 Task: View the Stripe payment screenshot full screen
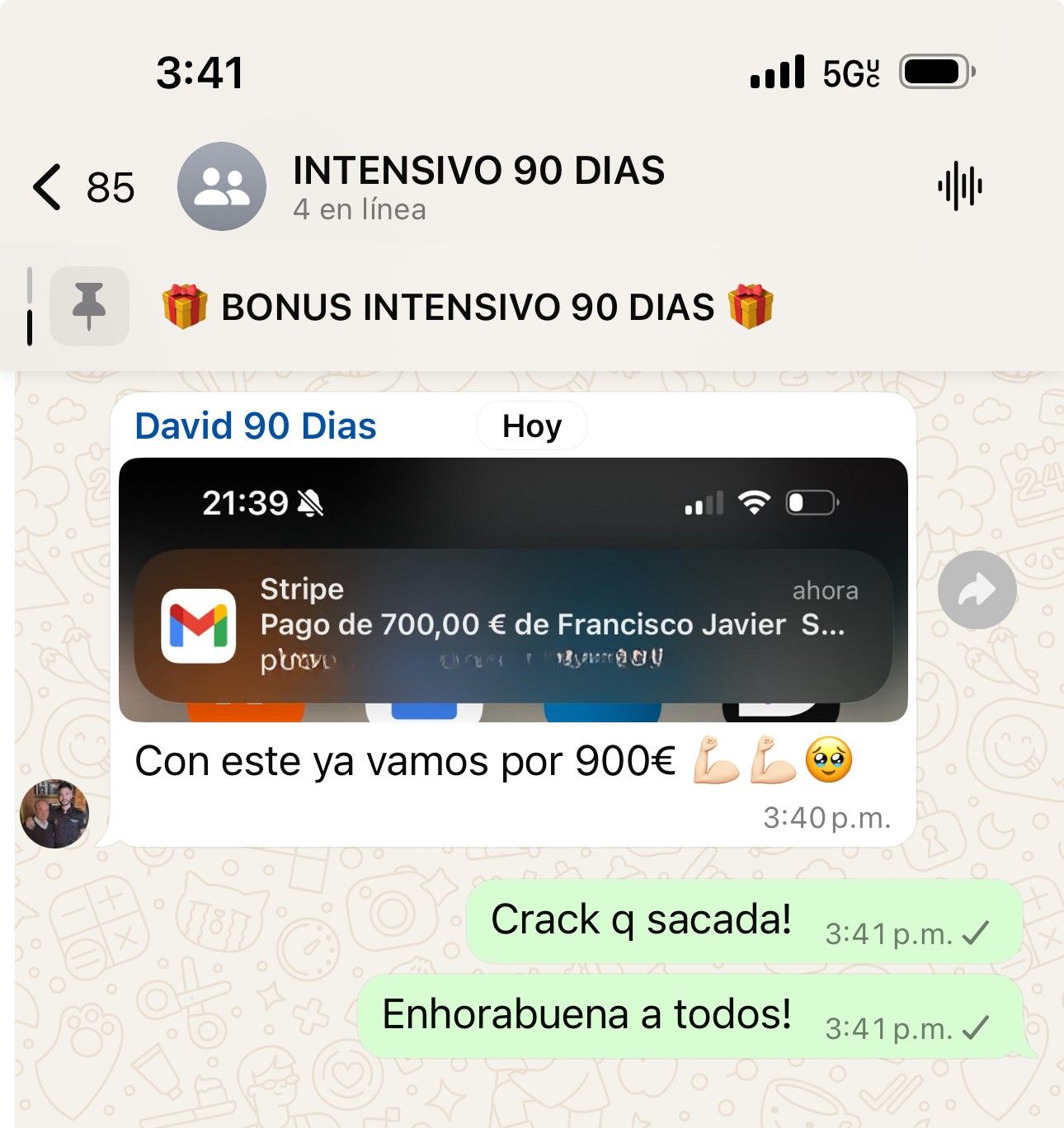(513, 590)
